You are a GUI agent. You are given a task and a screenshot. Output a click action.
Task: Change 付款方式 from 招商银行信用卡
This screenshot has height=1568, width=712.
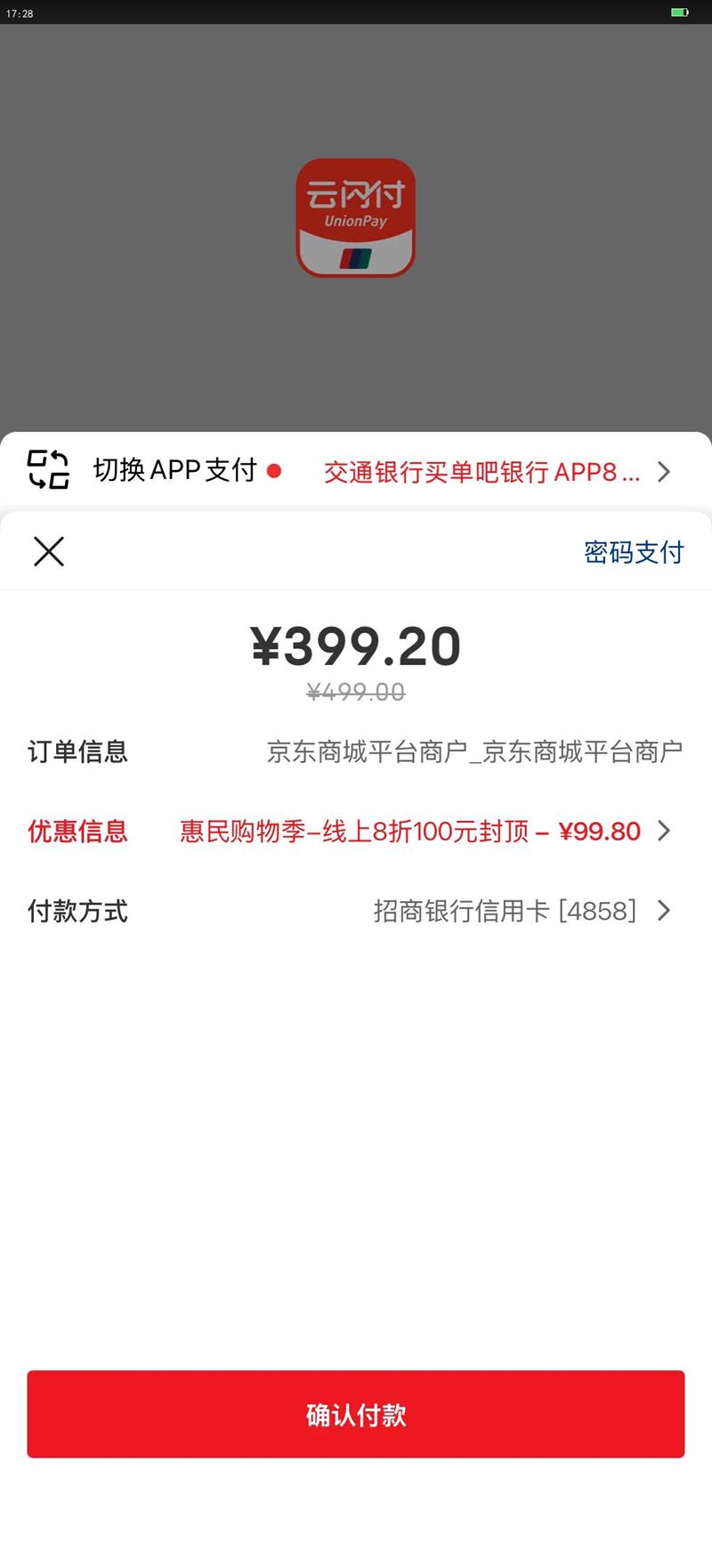point(356,911)
